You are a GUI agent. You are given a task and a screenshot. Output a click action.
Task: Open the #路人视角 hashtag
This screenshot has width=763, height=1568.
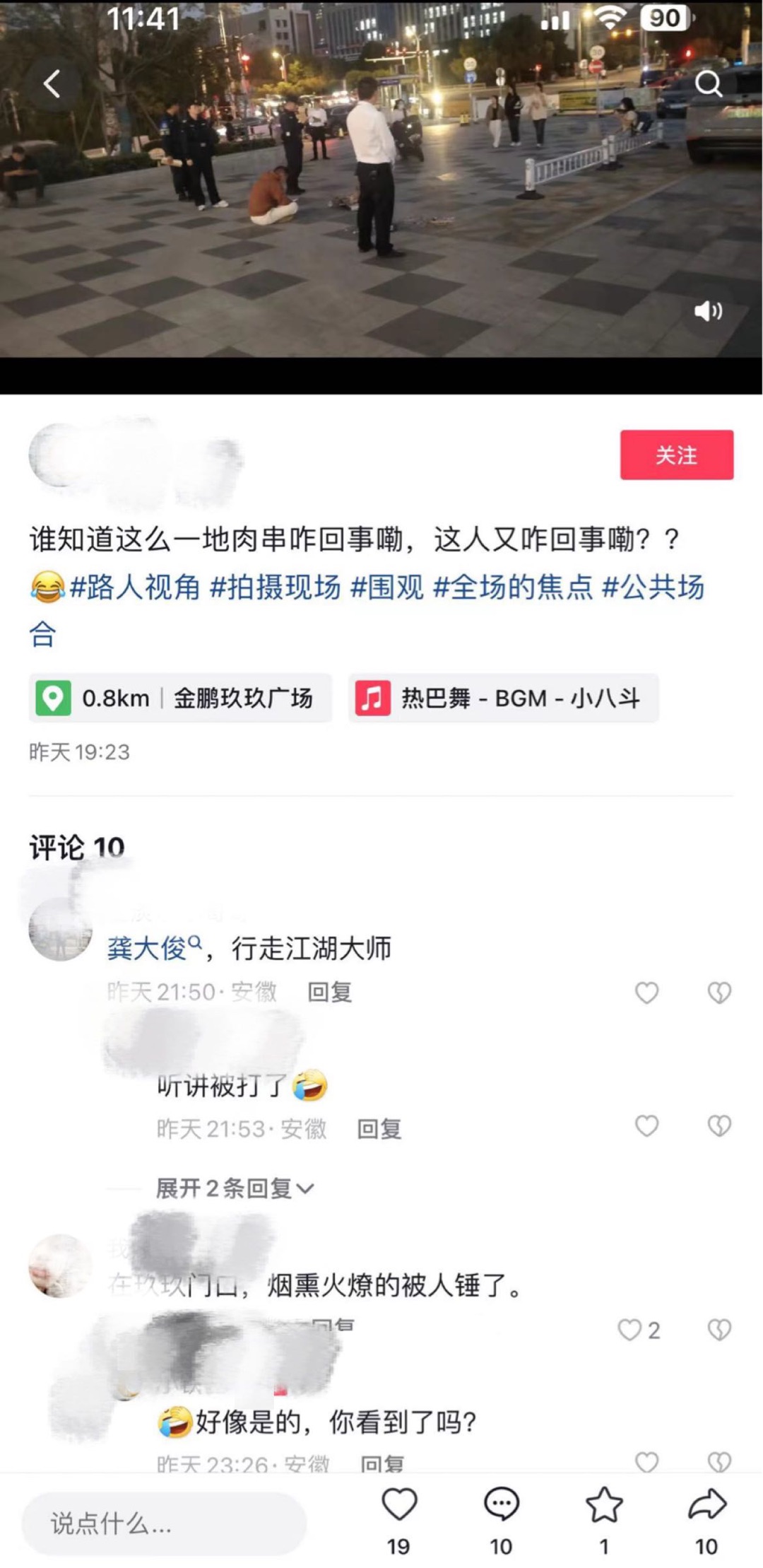[x=135, y=587]
